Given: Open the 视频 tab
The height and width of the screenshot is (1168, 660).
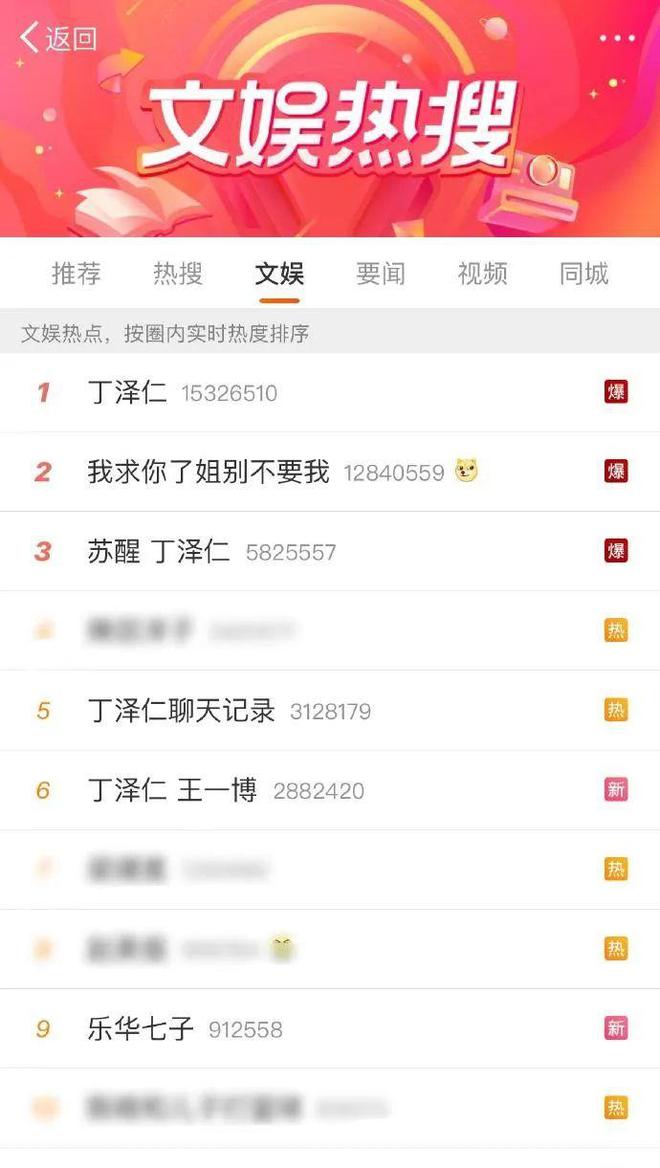Looking at the screenshot, I should coord(483,273).
